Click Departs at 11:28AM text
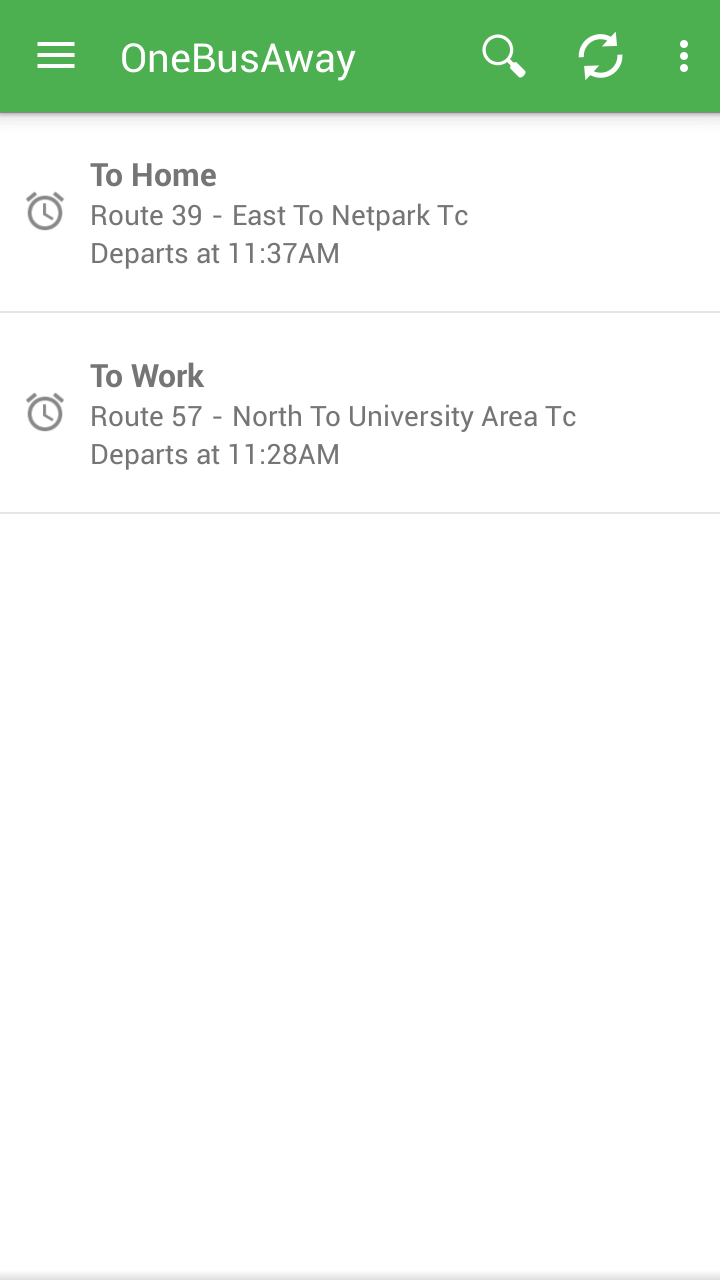 tap(214, 454)
